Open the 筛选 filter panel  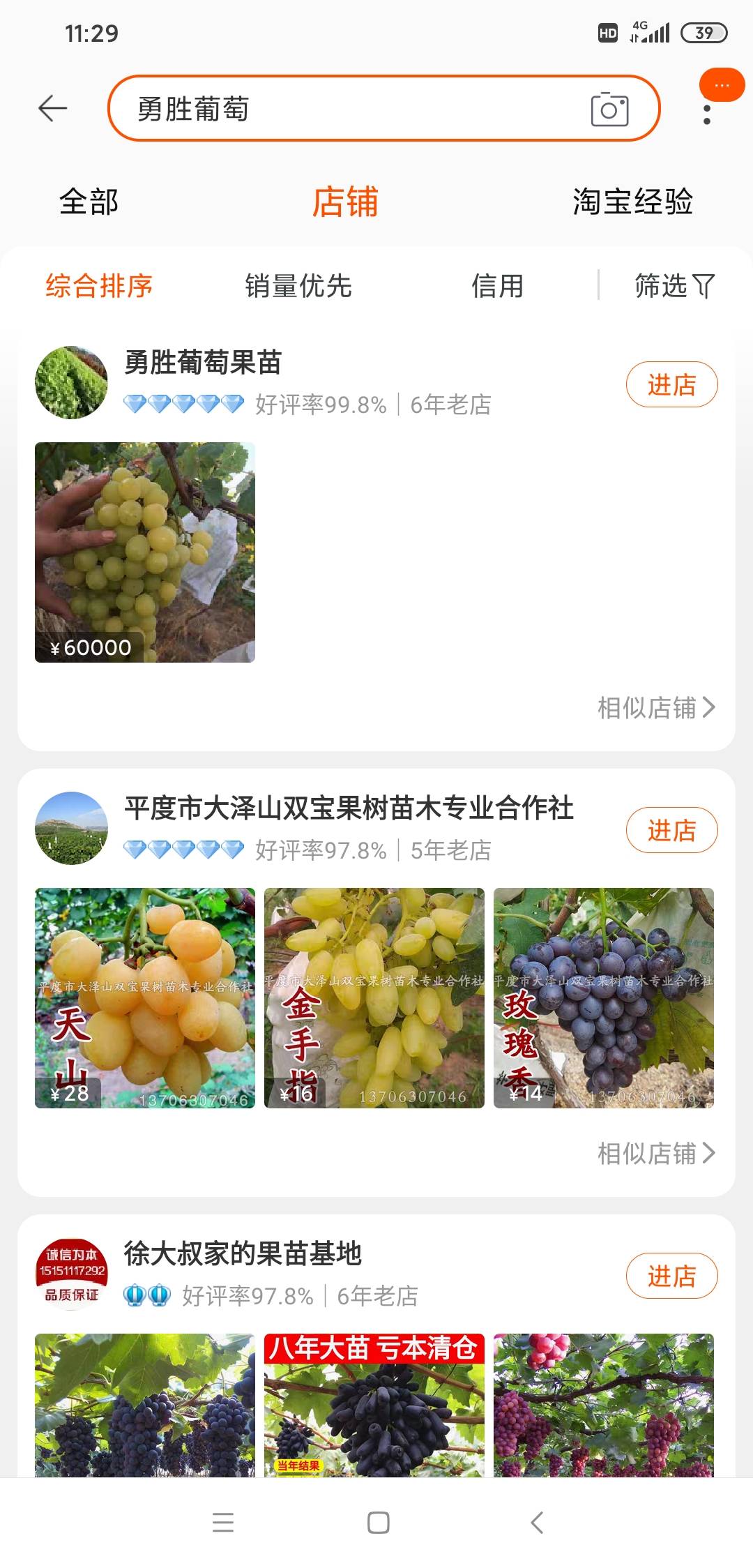[x=674, y=286]
